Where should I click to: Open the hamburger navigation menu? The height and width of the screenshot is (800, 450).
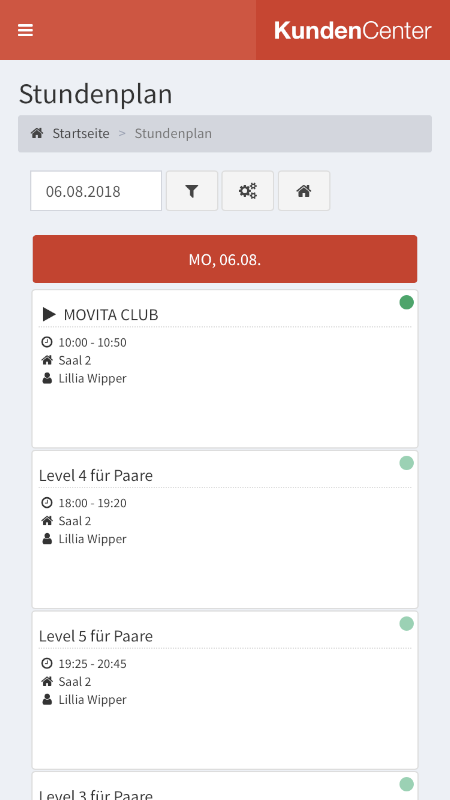point(26,30)
